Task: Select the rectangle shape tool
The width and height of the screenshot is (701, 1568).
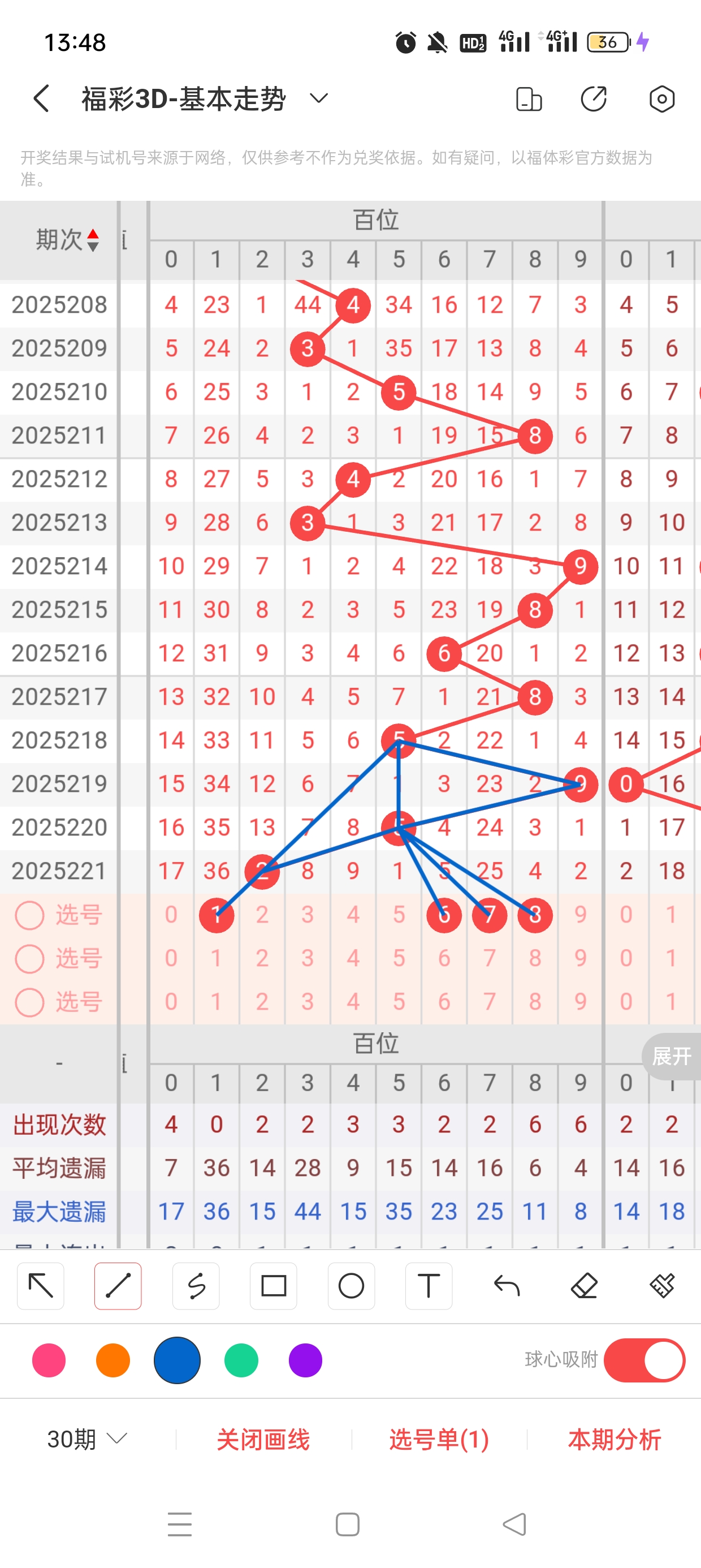Action: 273,1286
